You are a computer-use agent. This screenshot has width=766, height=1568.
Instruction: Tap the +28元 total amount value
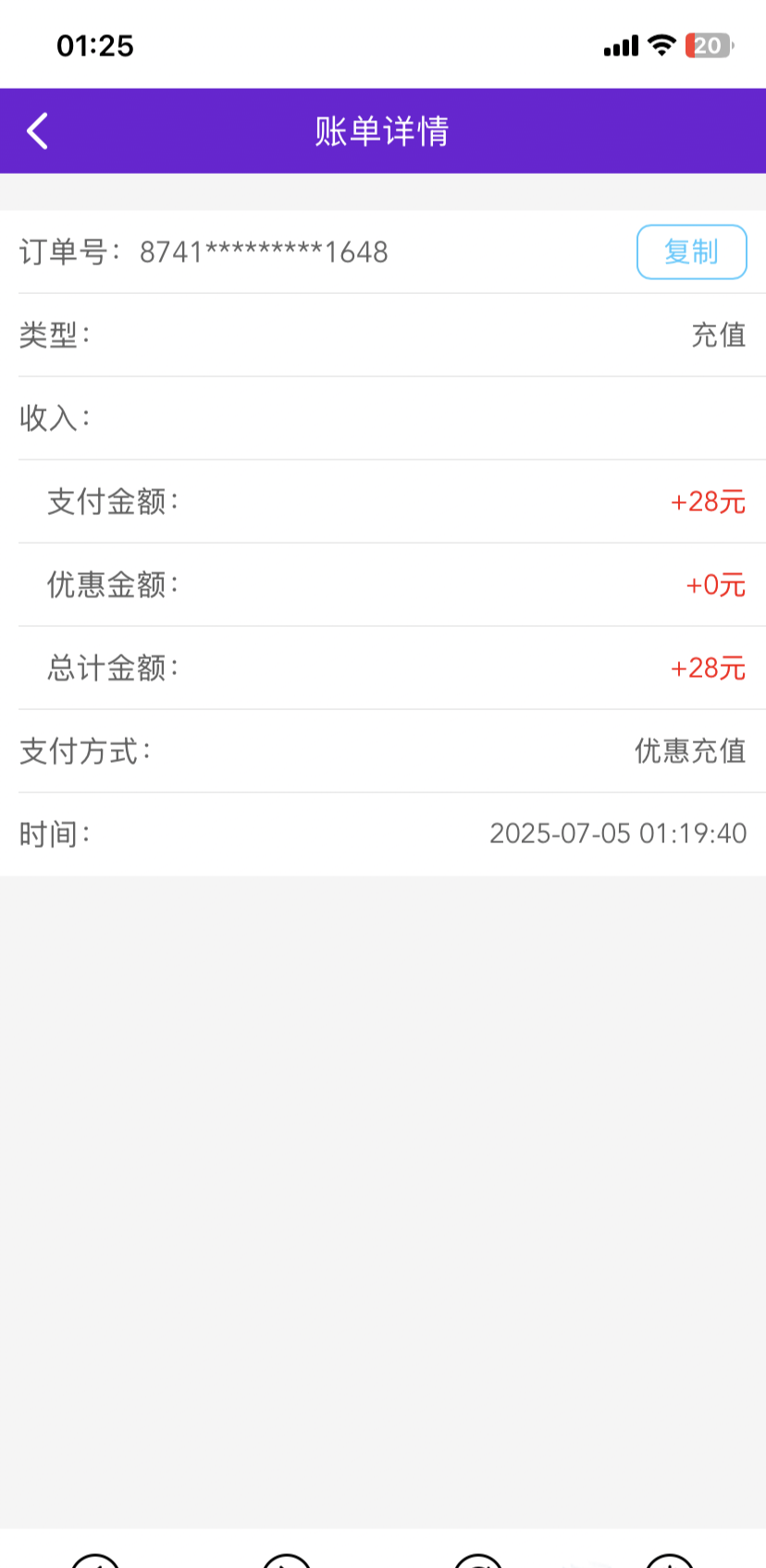coord(707,668)
